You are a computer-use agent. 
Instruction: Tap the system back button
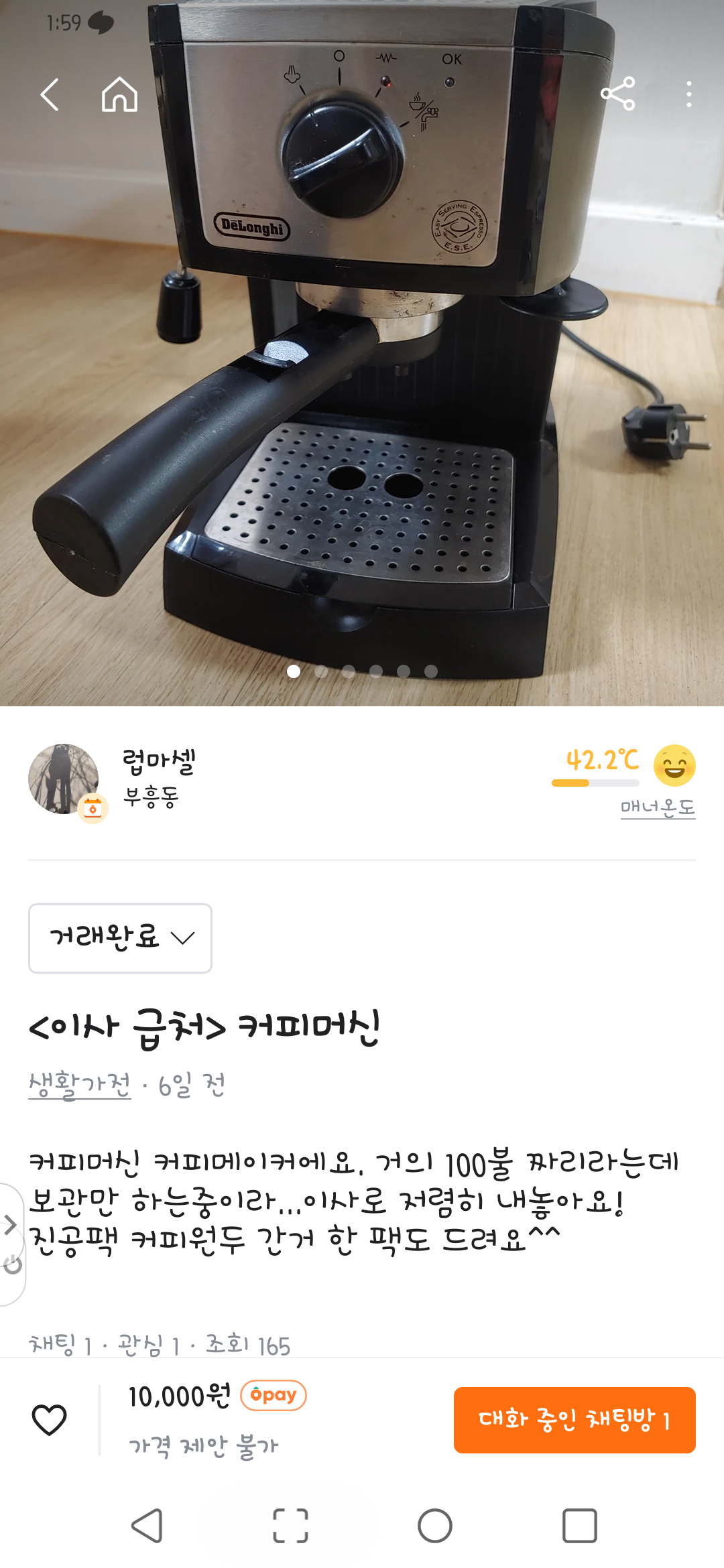(146, 1526)
